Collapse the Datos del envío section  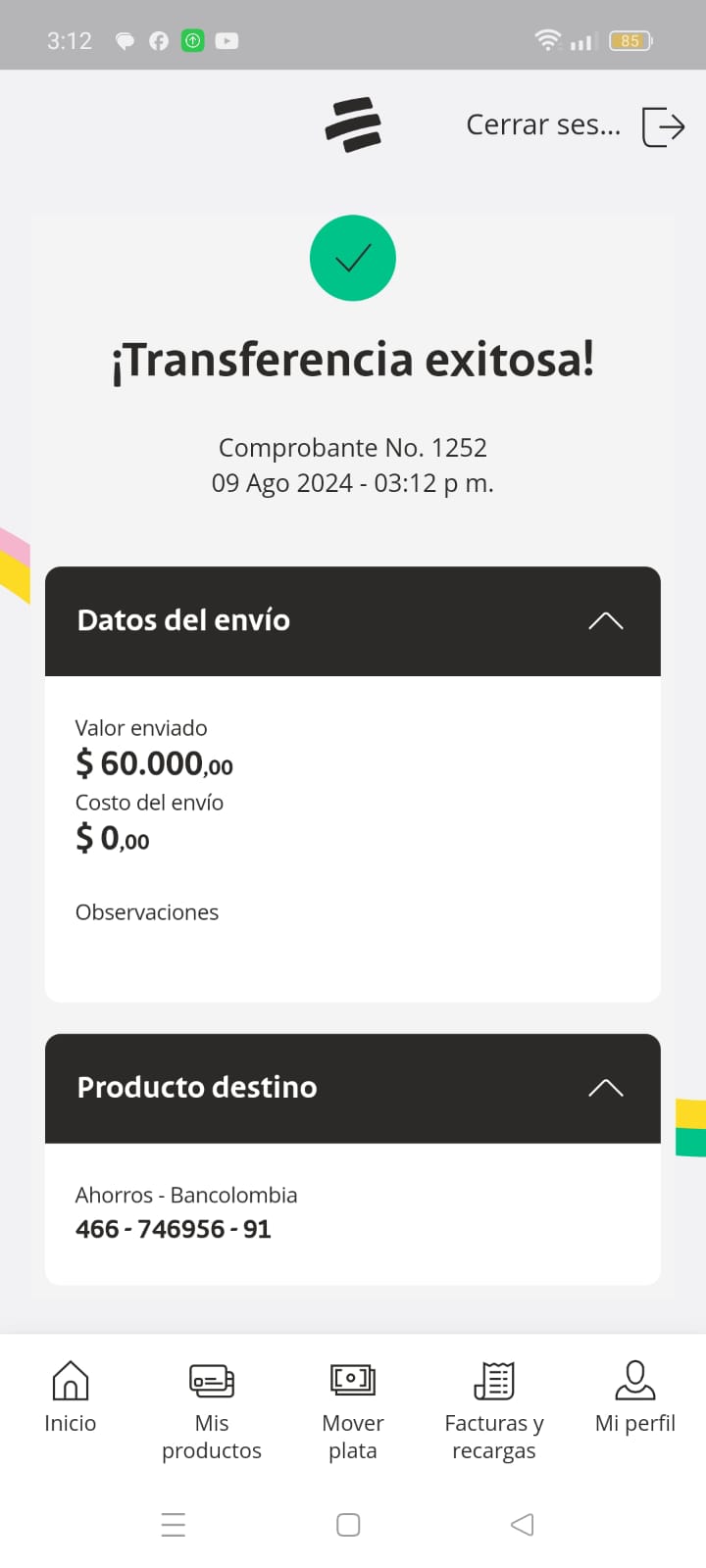tap(605, 621)
